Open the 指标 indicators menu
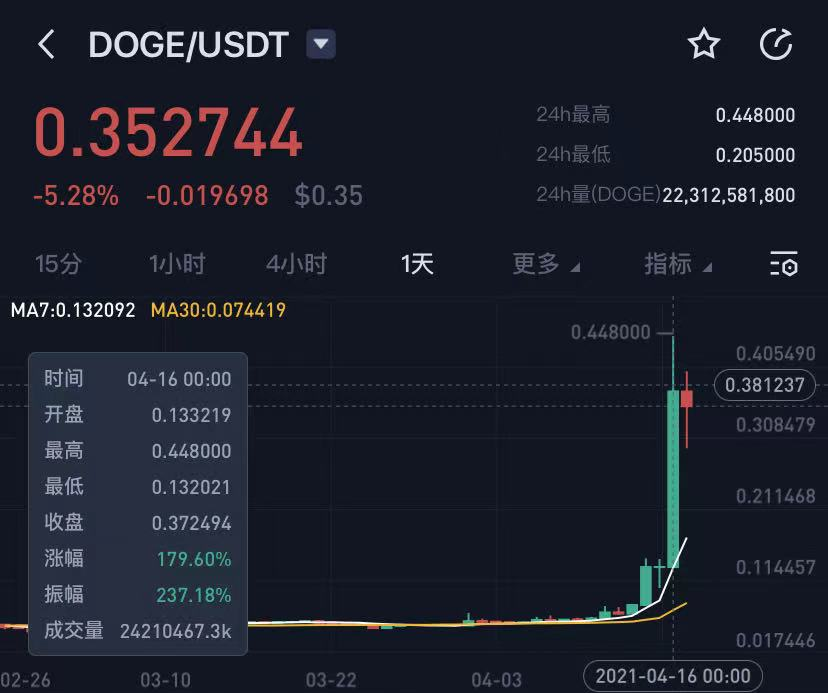This screenshot has width=828, height=693. coord(677,264)
